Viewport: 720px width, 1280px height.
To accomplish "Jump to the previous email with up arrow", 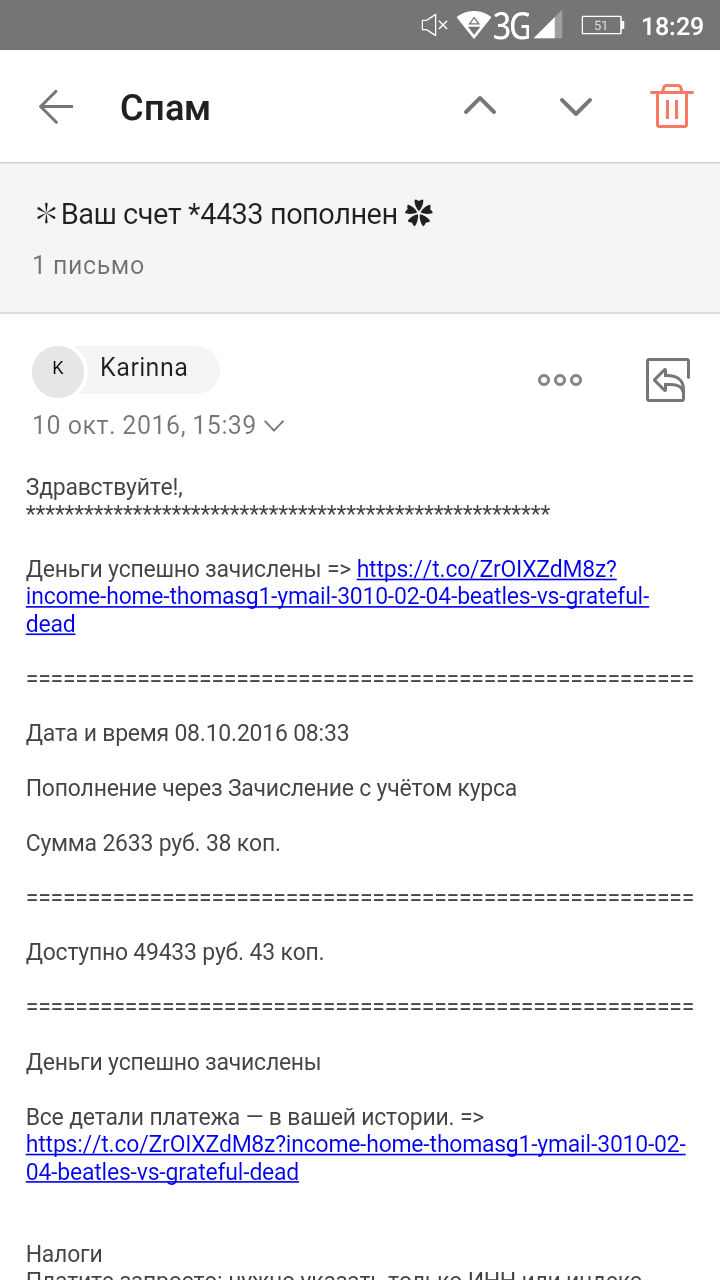I will click(480, 106).
